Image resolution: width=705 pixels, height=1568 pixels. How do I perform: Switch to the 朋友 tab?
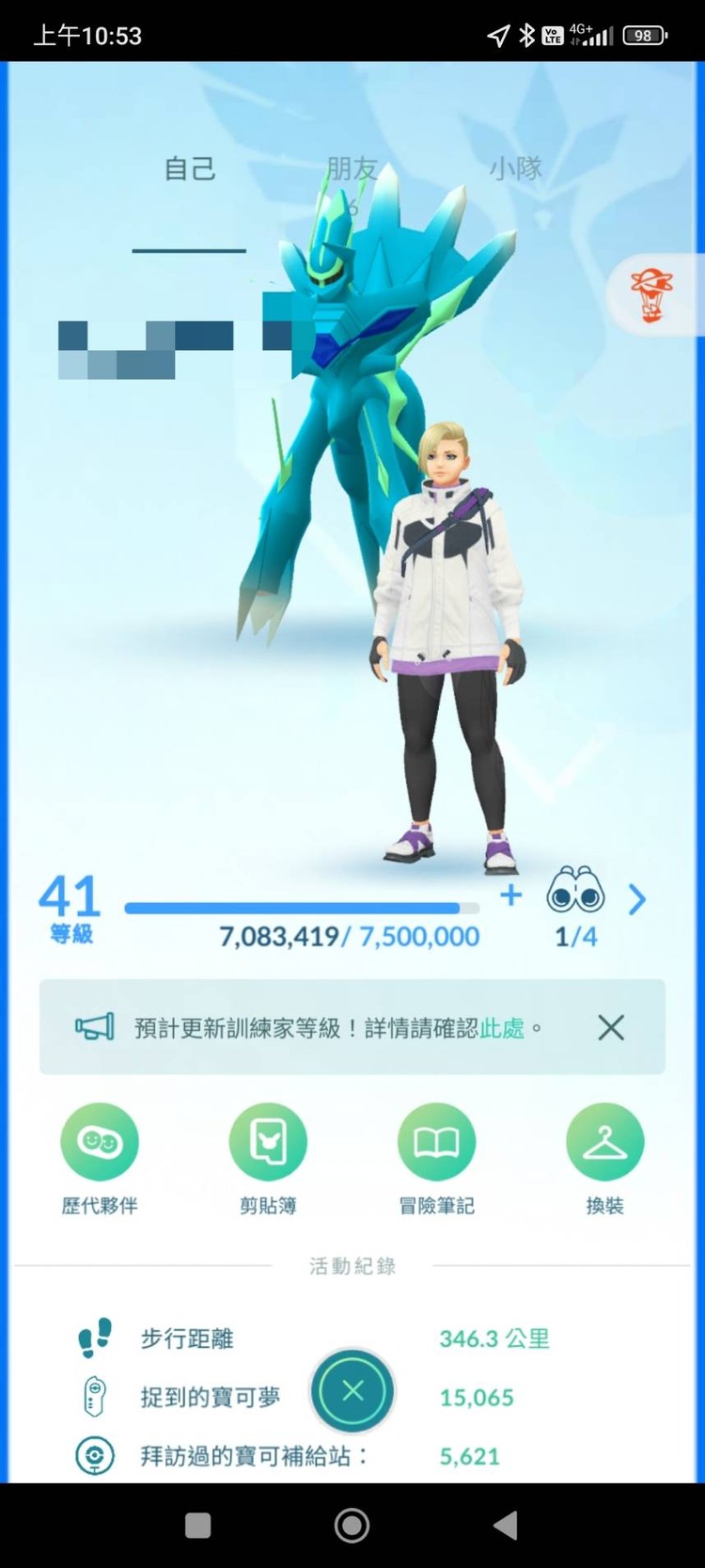[352, 169]
